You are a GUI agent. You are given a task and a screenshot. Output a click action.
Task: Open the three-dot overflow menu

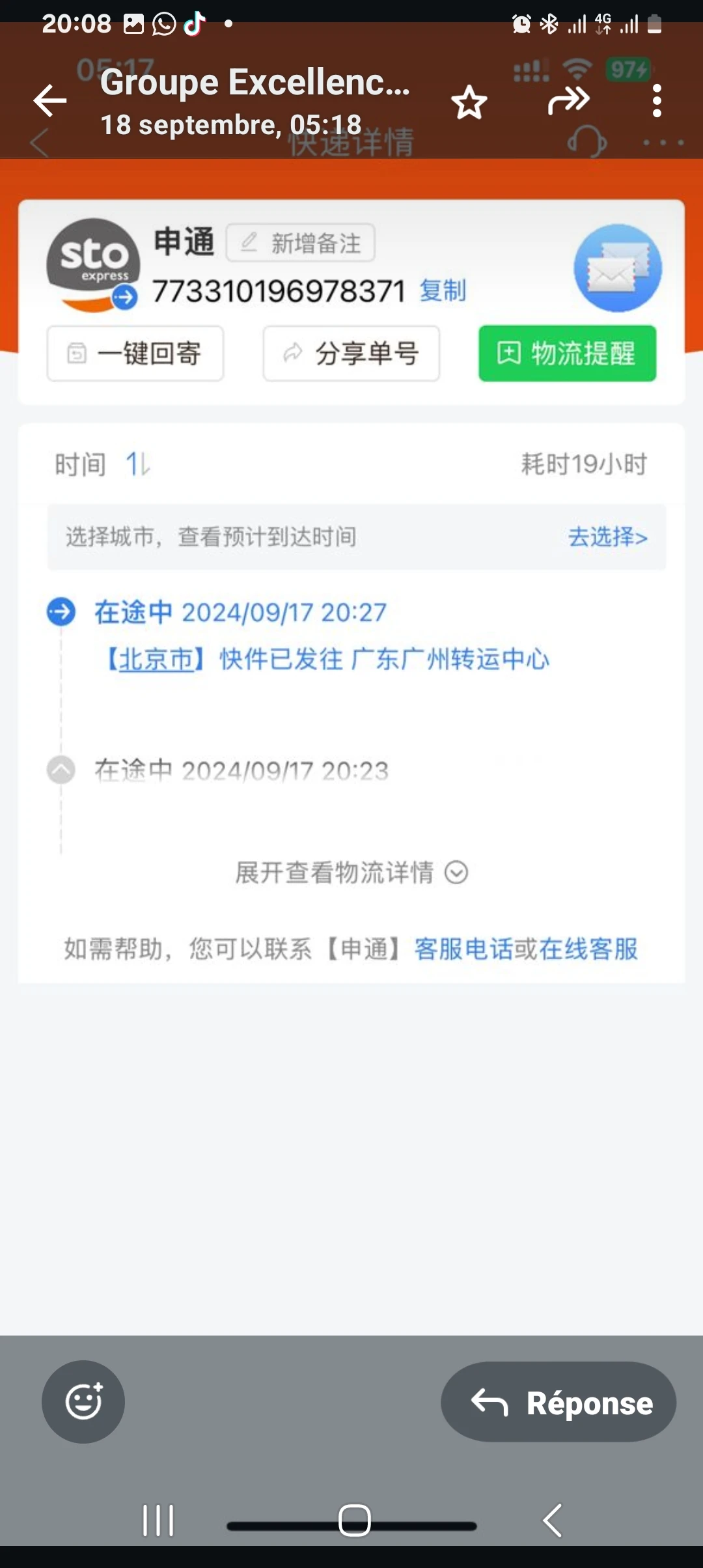pos(657,101)
